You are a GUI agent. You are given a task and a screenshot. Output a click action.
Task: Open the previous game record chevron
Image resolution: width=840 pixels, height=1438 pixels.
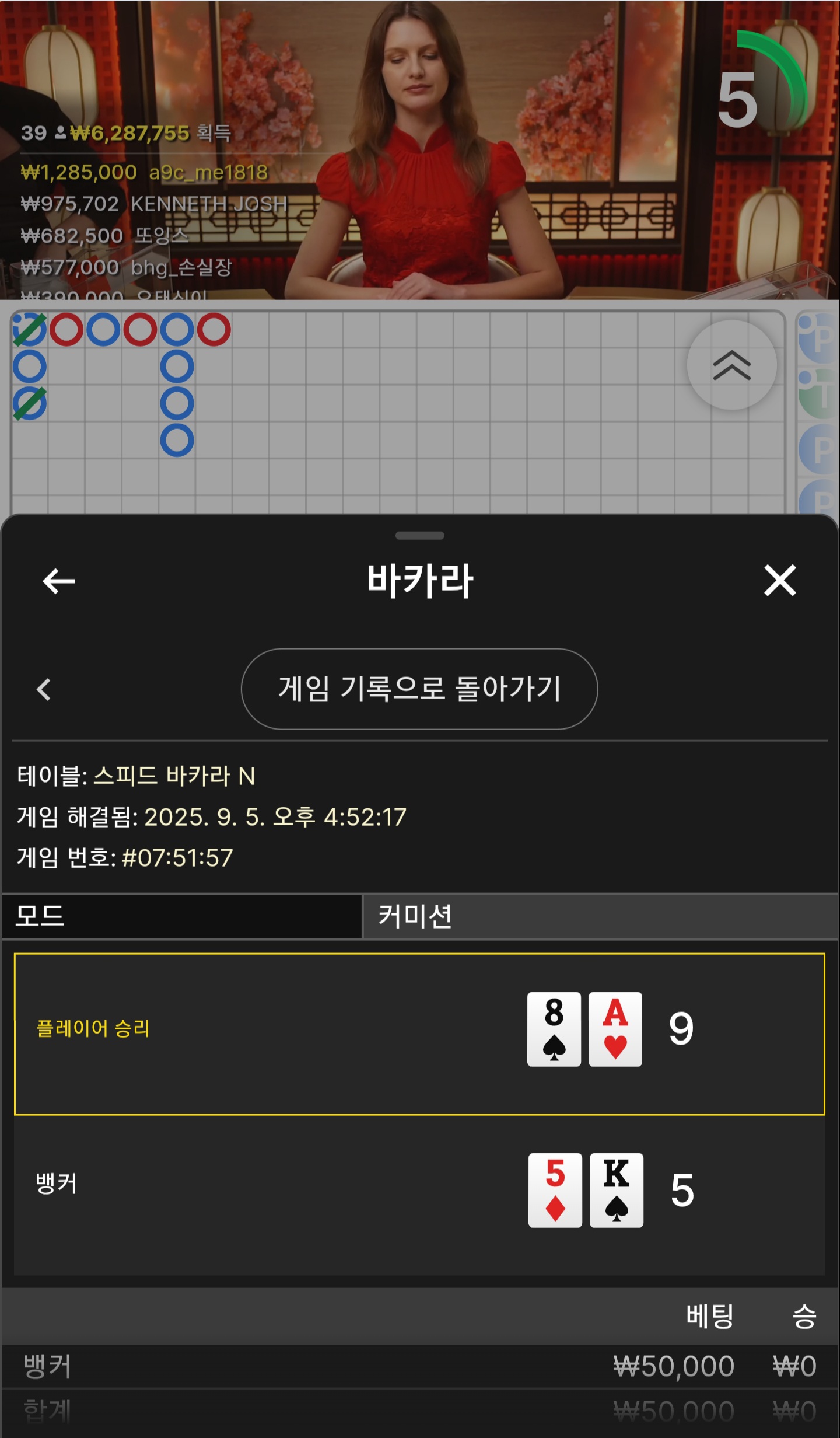coord(44,689)
